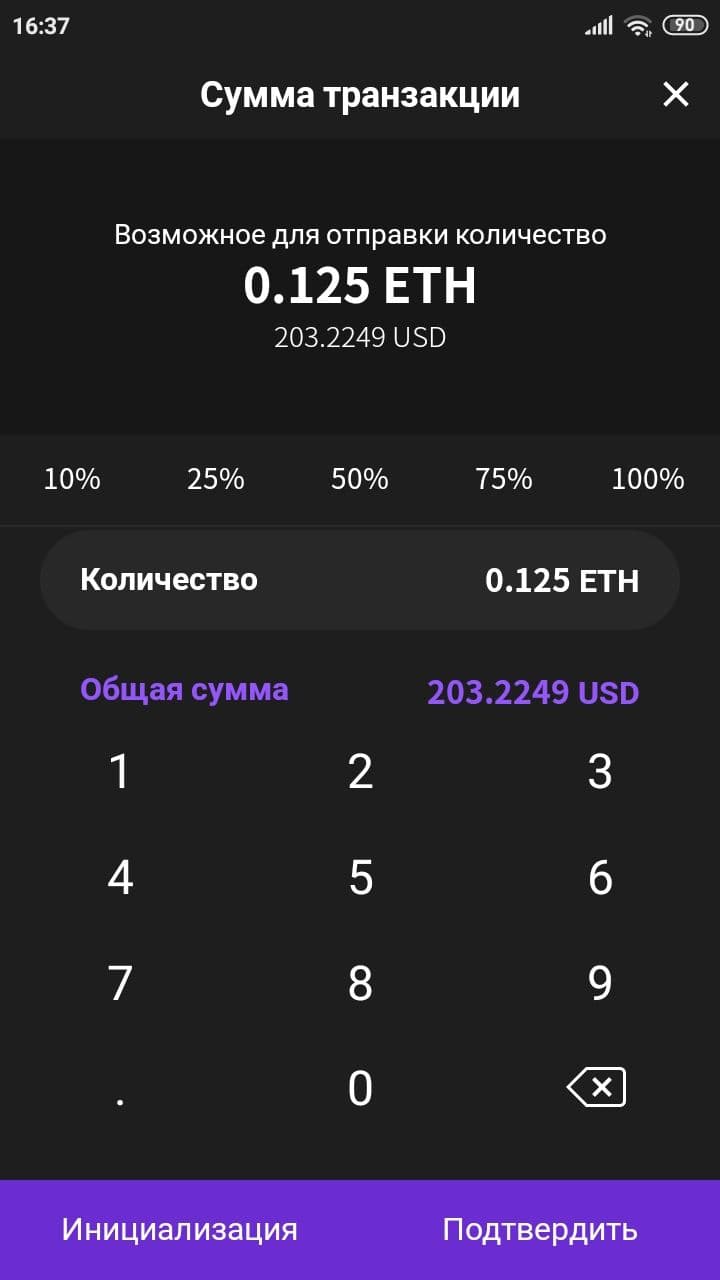Screen dimensions: 720x1280
Task: Enter digit 3 on keypad
Action: pyautogui.click(x=600, y=772)
